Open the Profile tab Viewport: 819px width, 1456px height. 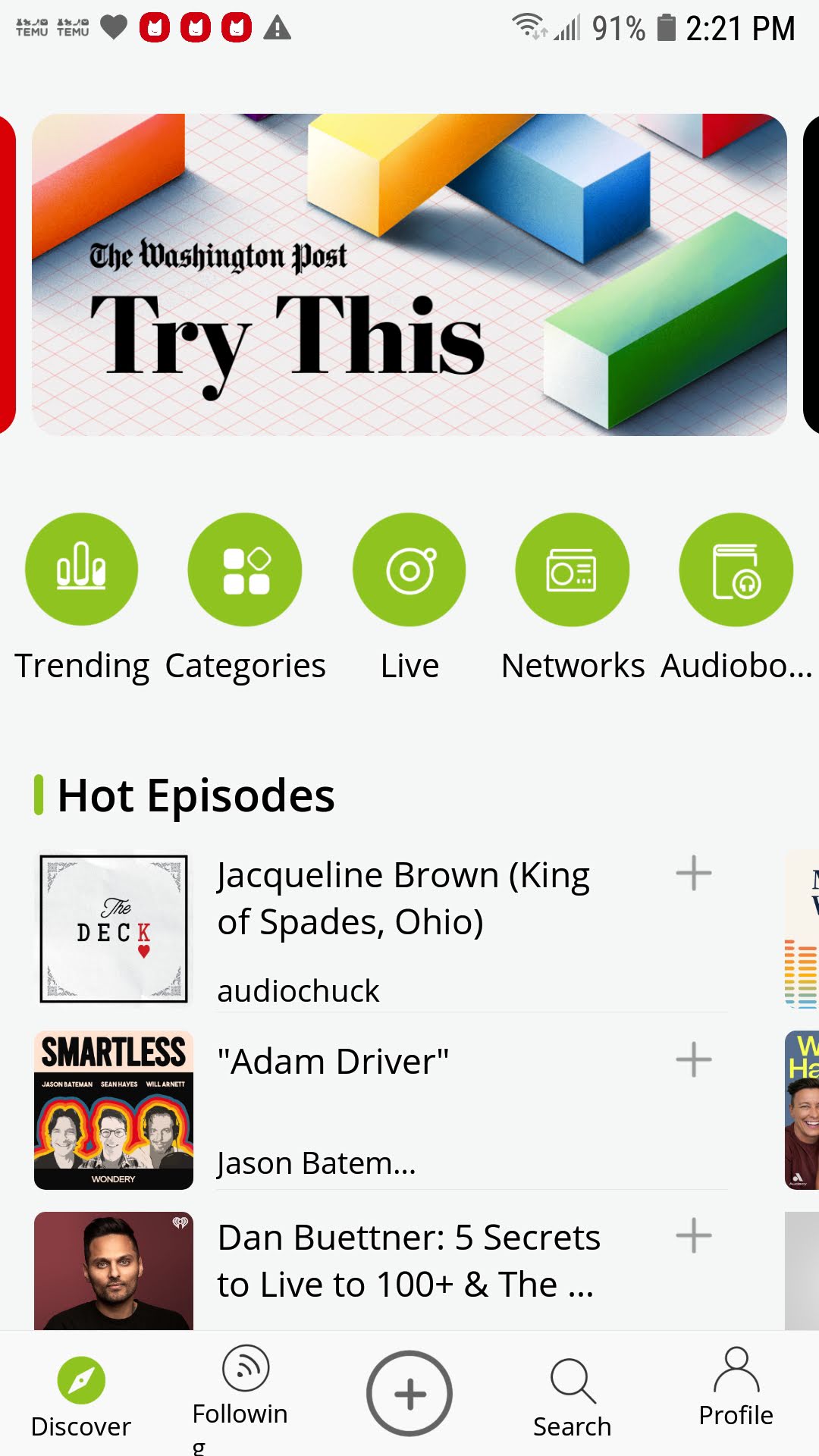736,1389
